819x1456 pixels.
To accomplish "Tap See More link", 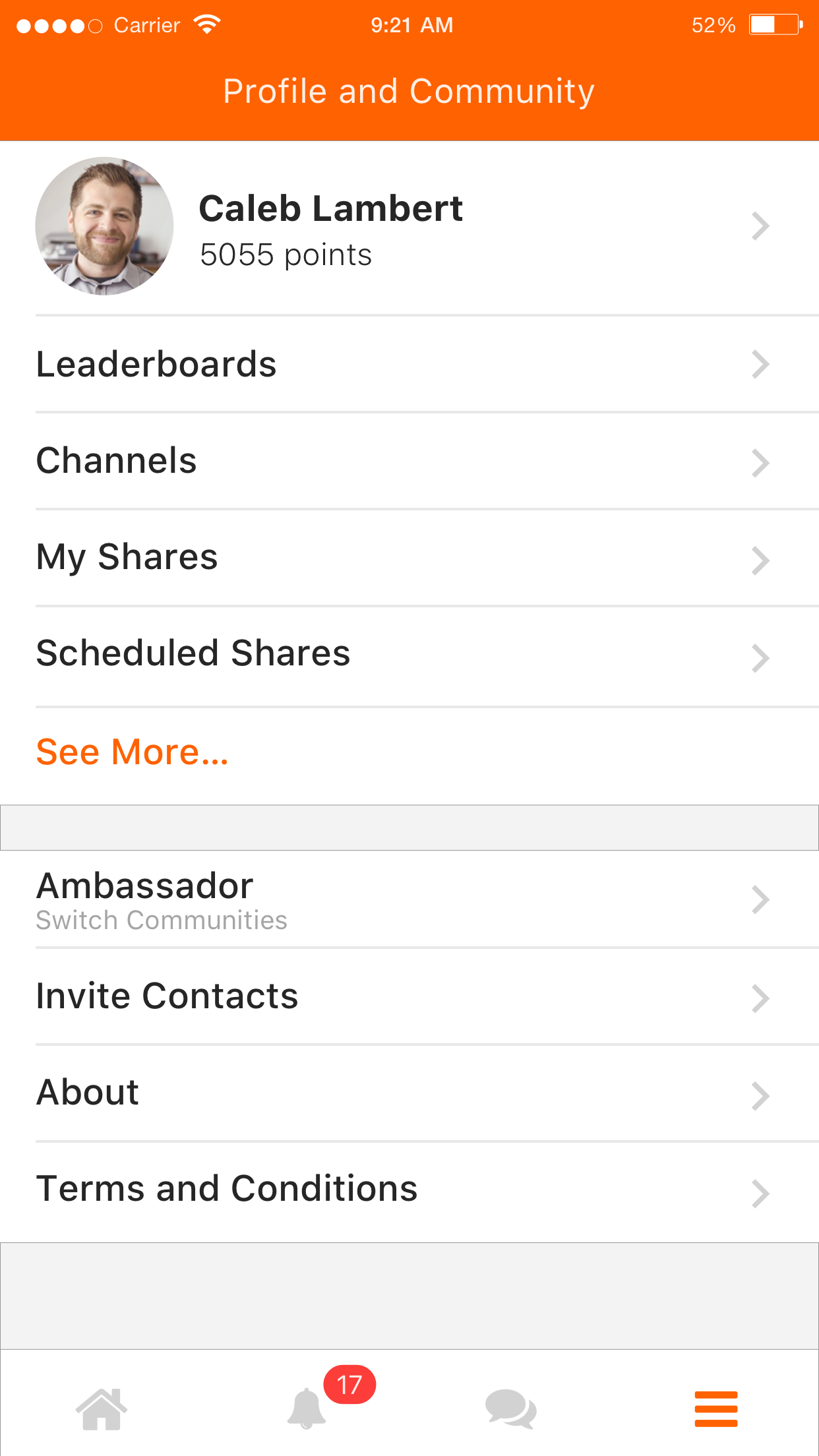I will coord(133,752).
